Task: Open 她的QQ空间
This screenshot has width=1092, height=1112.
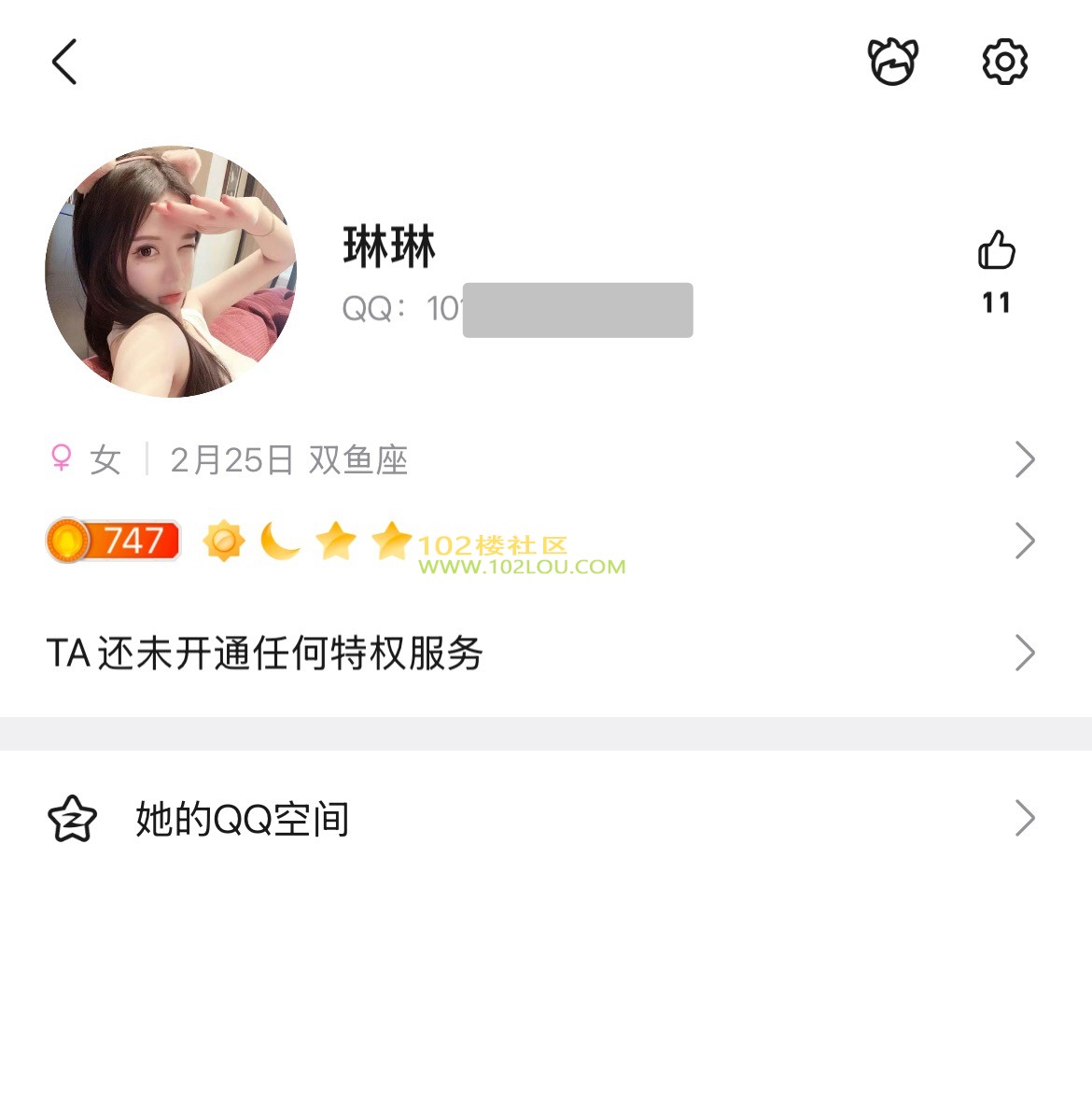Action: pos(541,819)
